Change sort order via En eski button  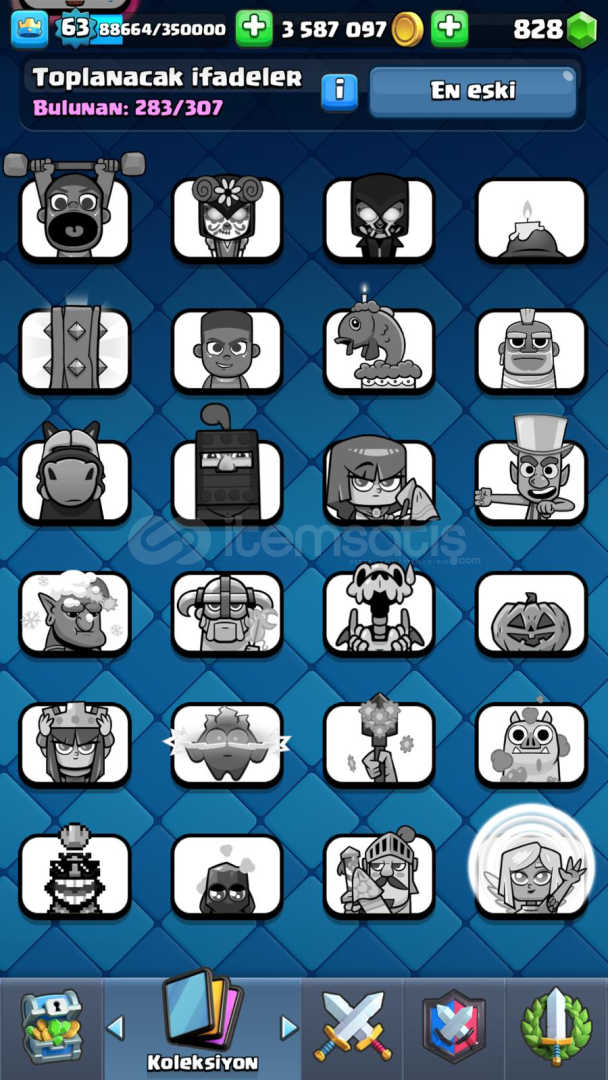(x=472, y=92)
